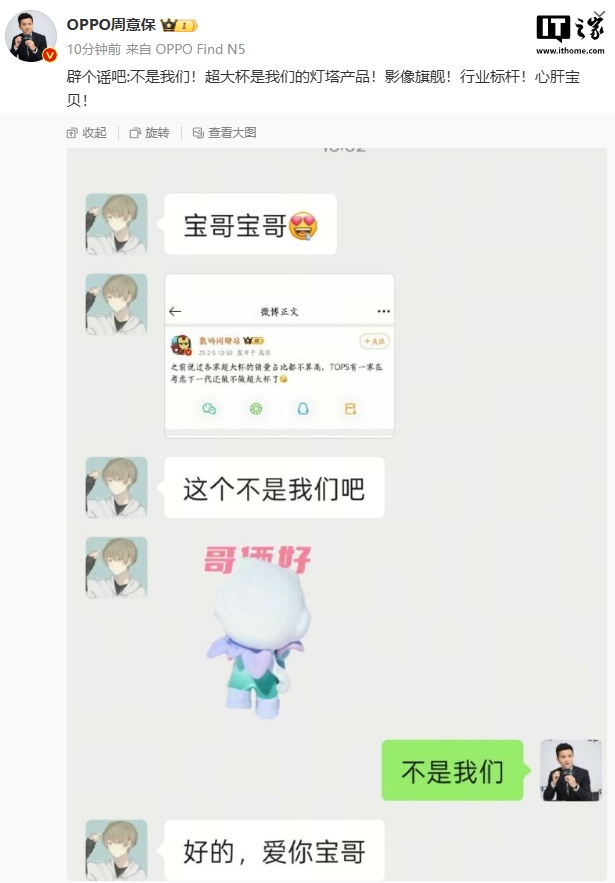
Task: Rotate the image with 旋转
Action: 150,133
